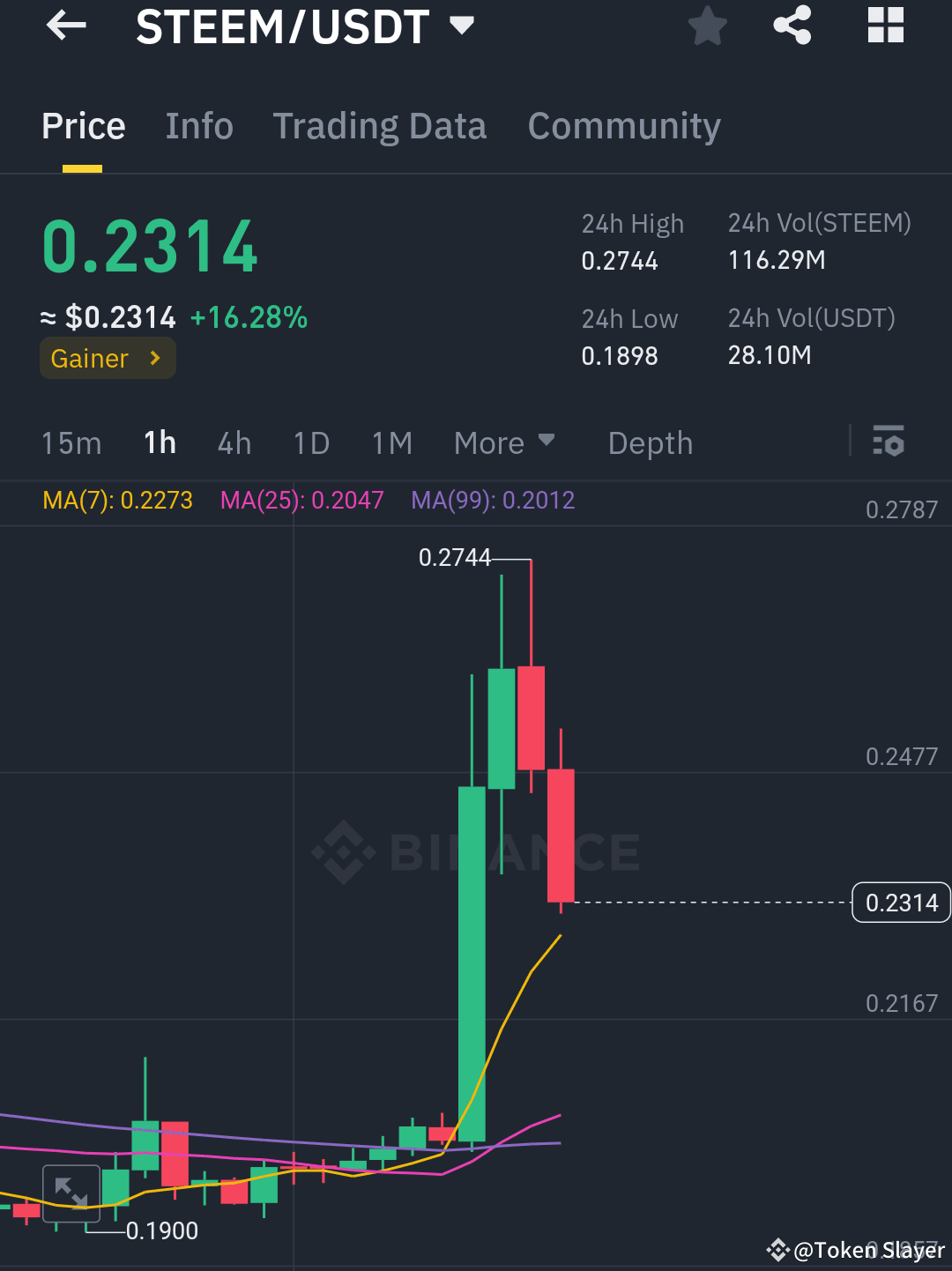Click the 0.2314 current price tag

point(901,902)
